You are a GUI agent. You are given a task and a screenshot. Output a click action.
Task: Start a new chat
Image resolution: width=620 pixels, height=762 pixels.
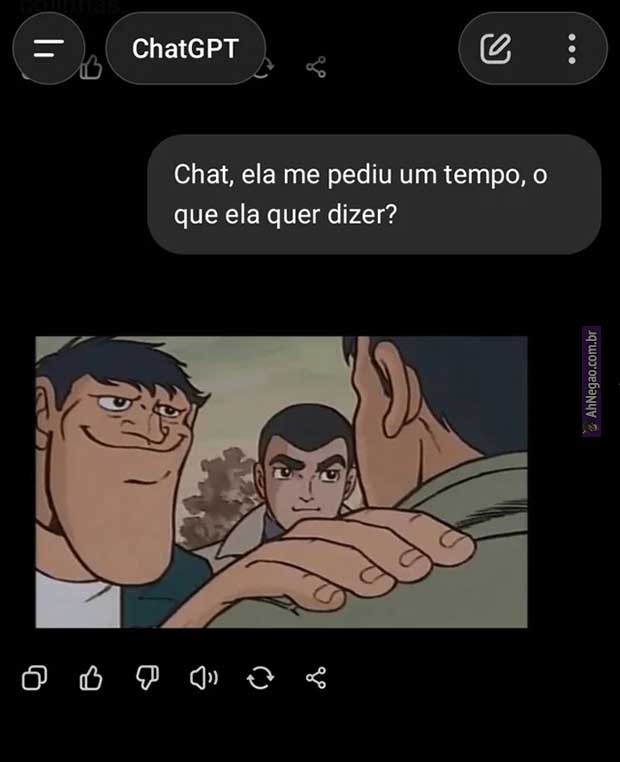click(x=496, y=48)
